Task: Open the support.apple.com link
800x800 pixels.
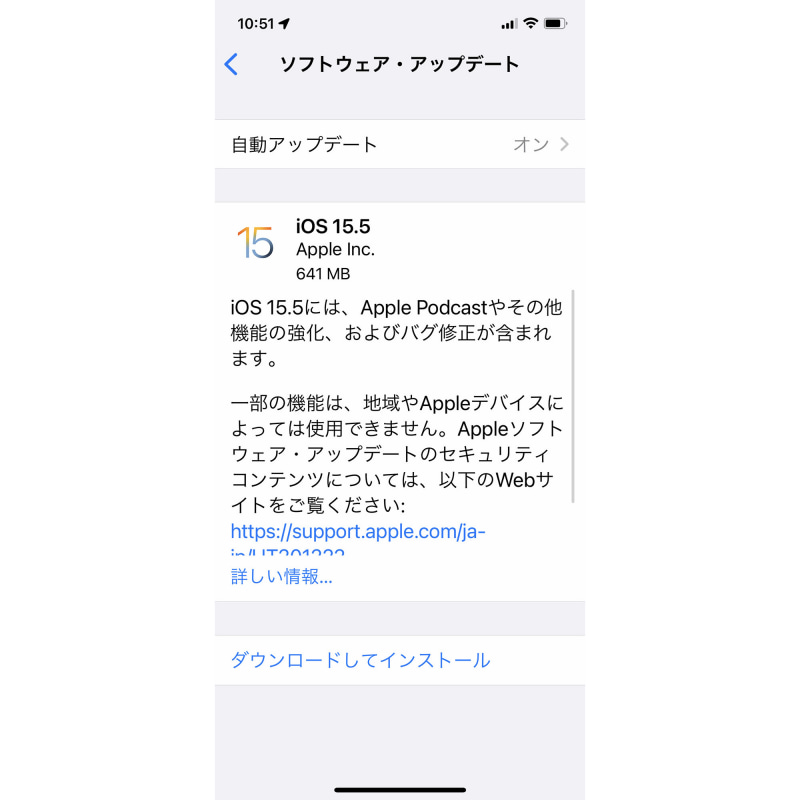Action: [357, 533]
